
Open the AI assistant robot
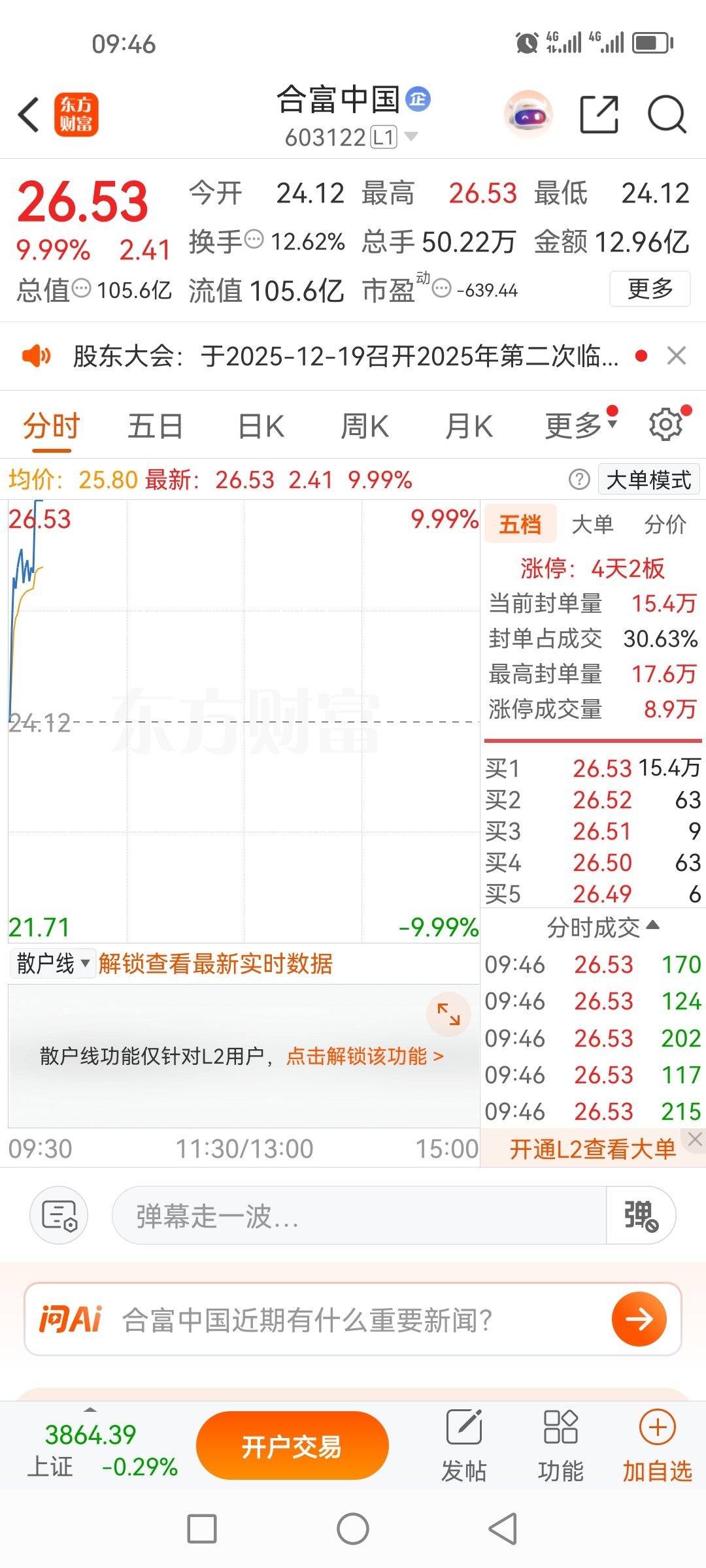click(528, 114)
